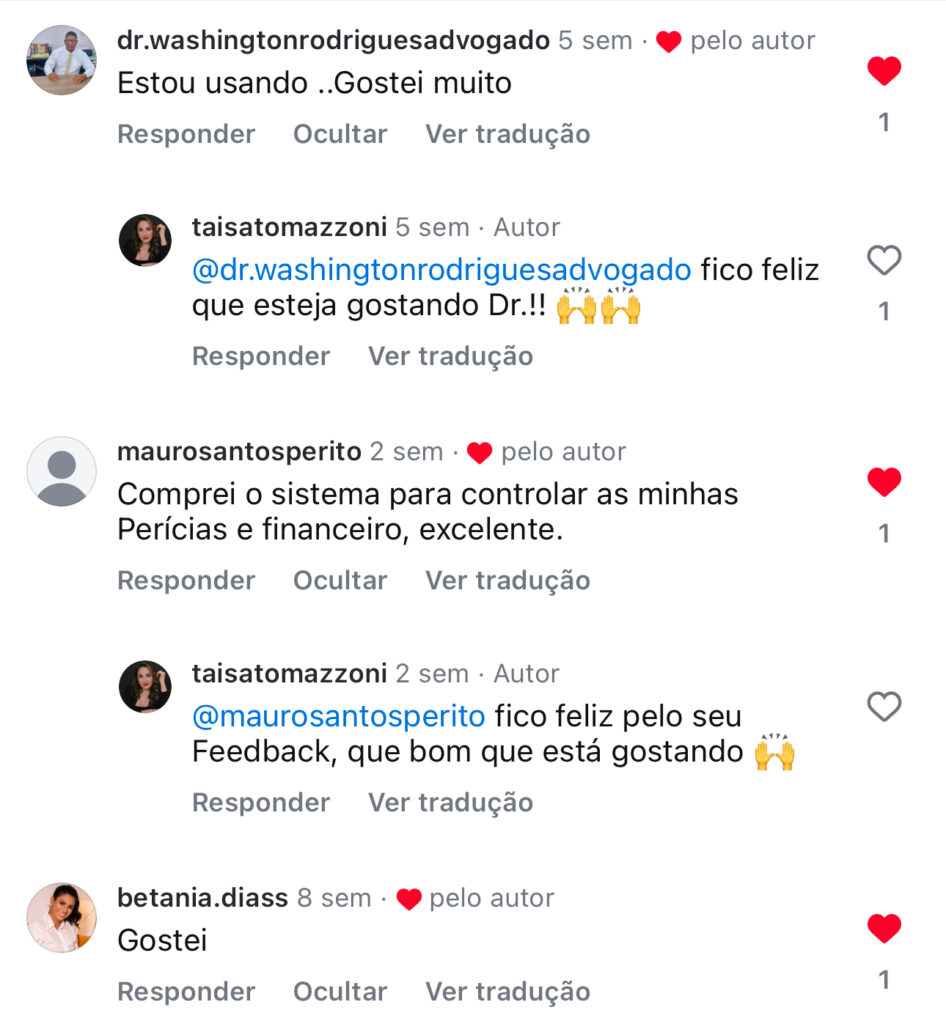Reply to maurosantosperito's comment
Screen dimensions: 946x1024
(186, 580)
